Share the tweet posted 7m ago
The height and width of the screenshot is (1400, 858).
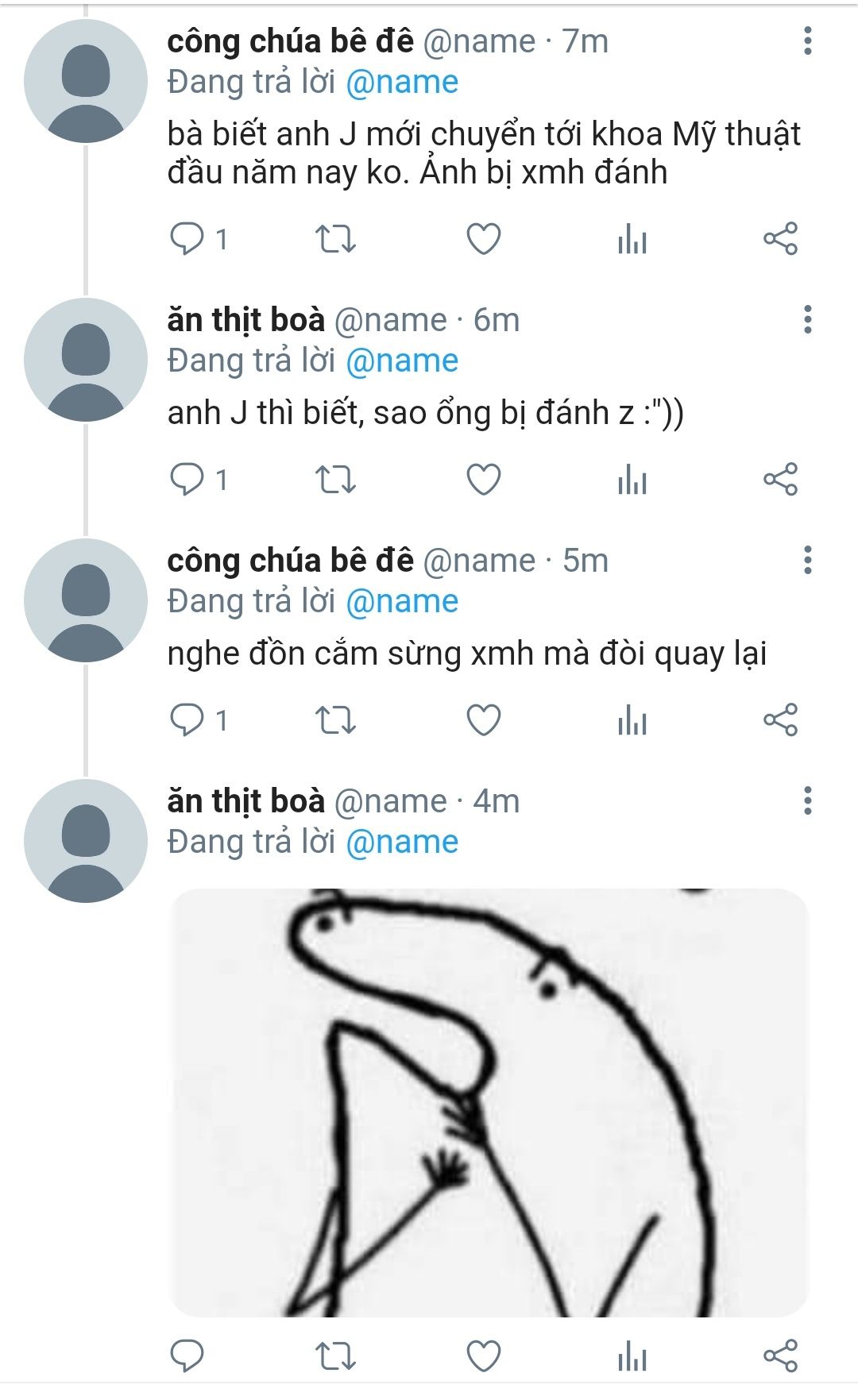coord(780,239)
